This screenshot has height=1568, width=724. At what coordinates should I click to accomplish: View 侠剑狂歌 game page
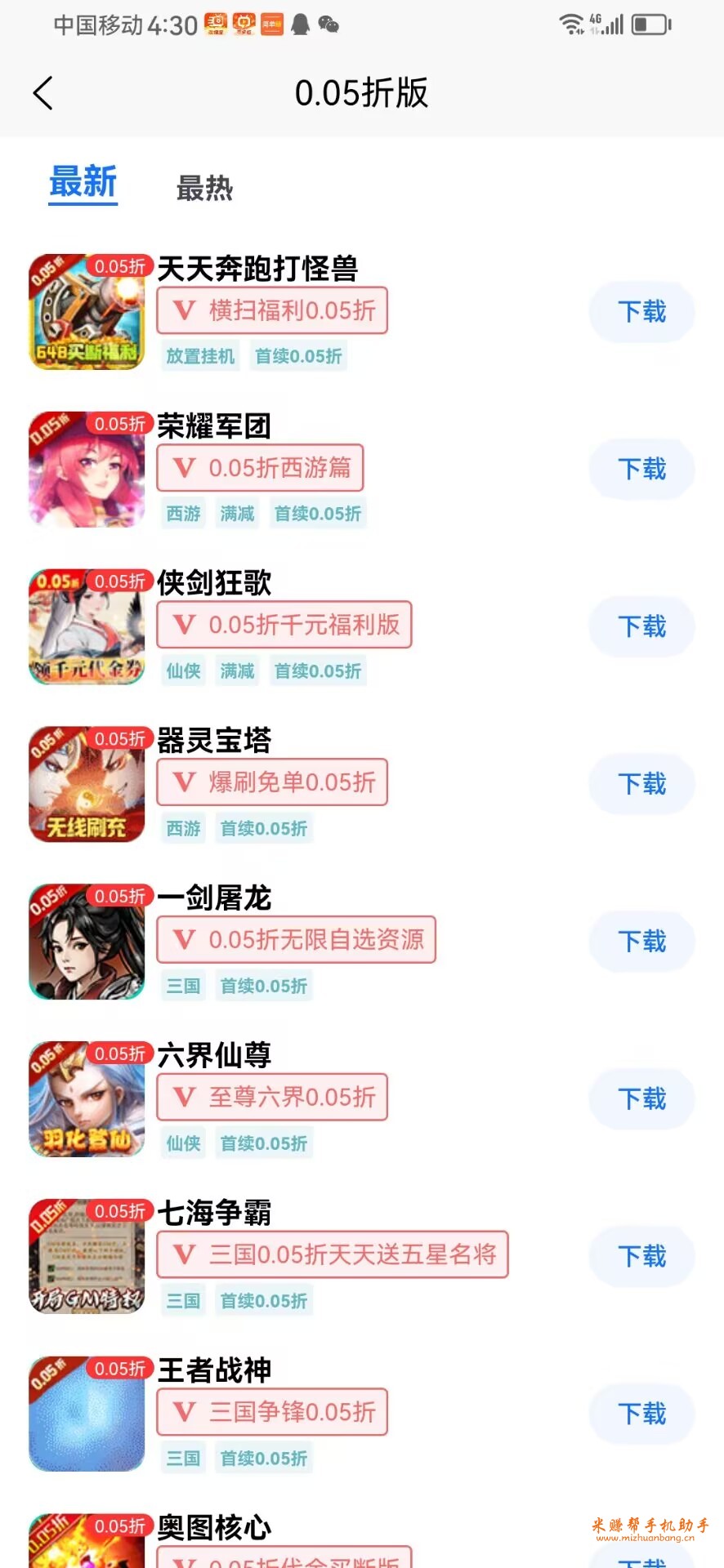tap(214, 583)
